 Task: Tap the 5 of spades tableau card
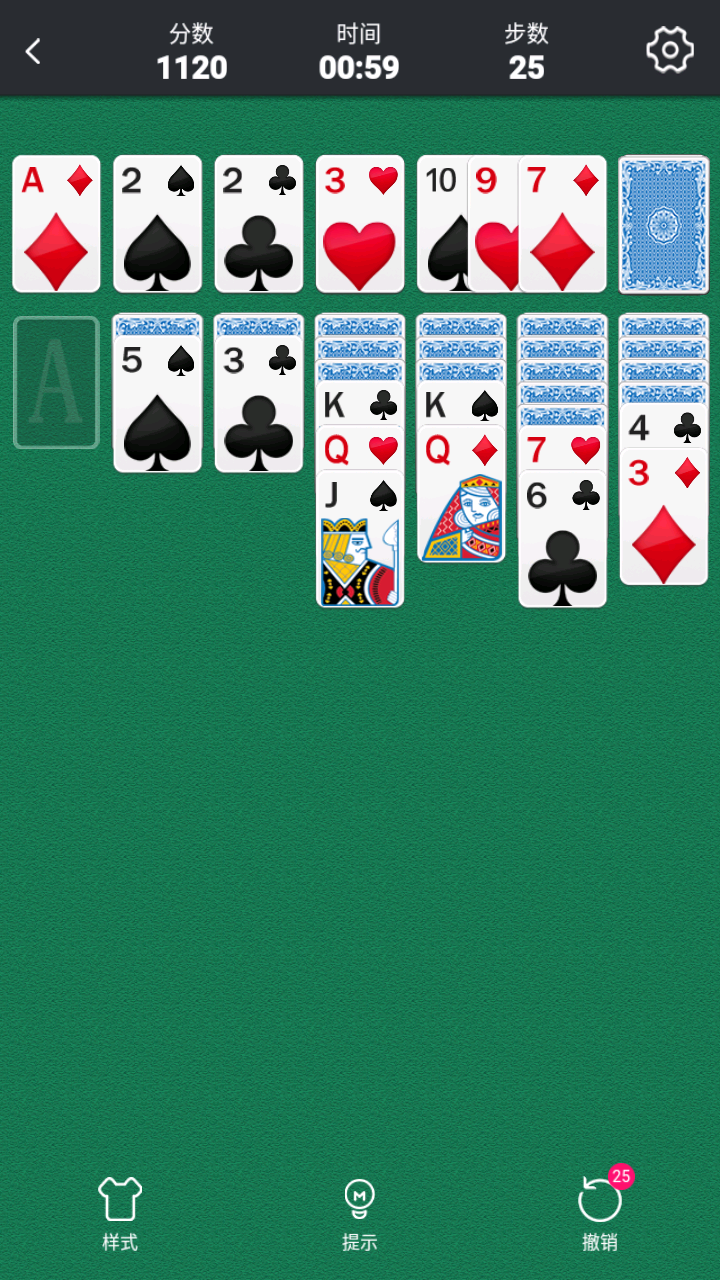click(x=157, y=405)
